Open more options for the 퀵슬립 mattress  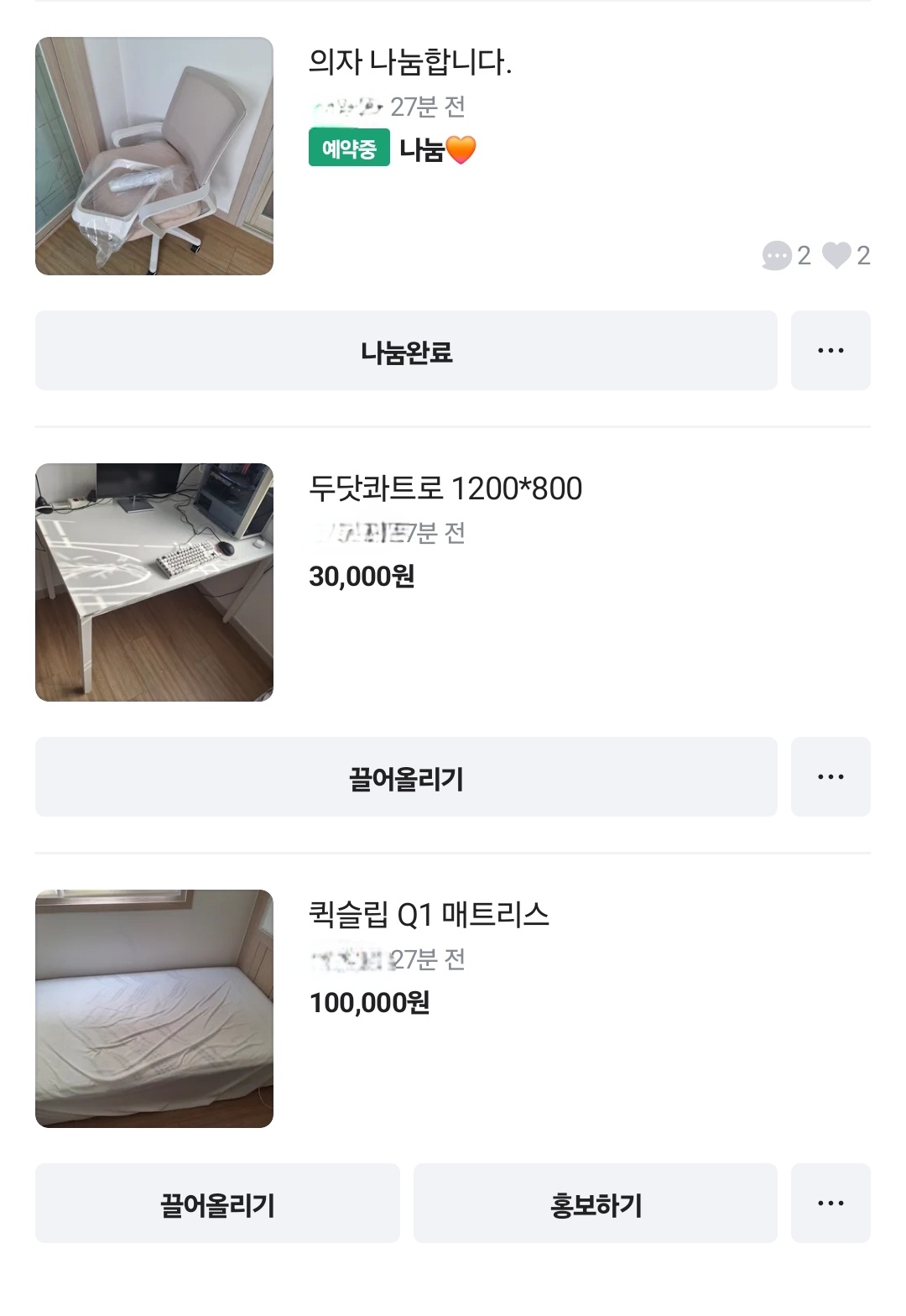pyautogui.click(x=830, y=1204)
